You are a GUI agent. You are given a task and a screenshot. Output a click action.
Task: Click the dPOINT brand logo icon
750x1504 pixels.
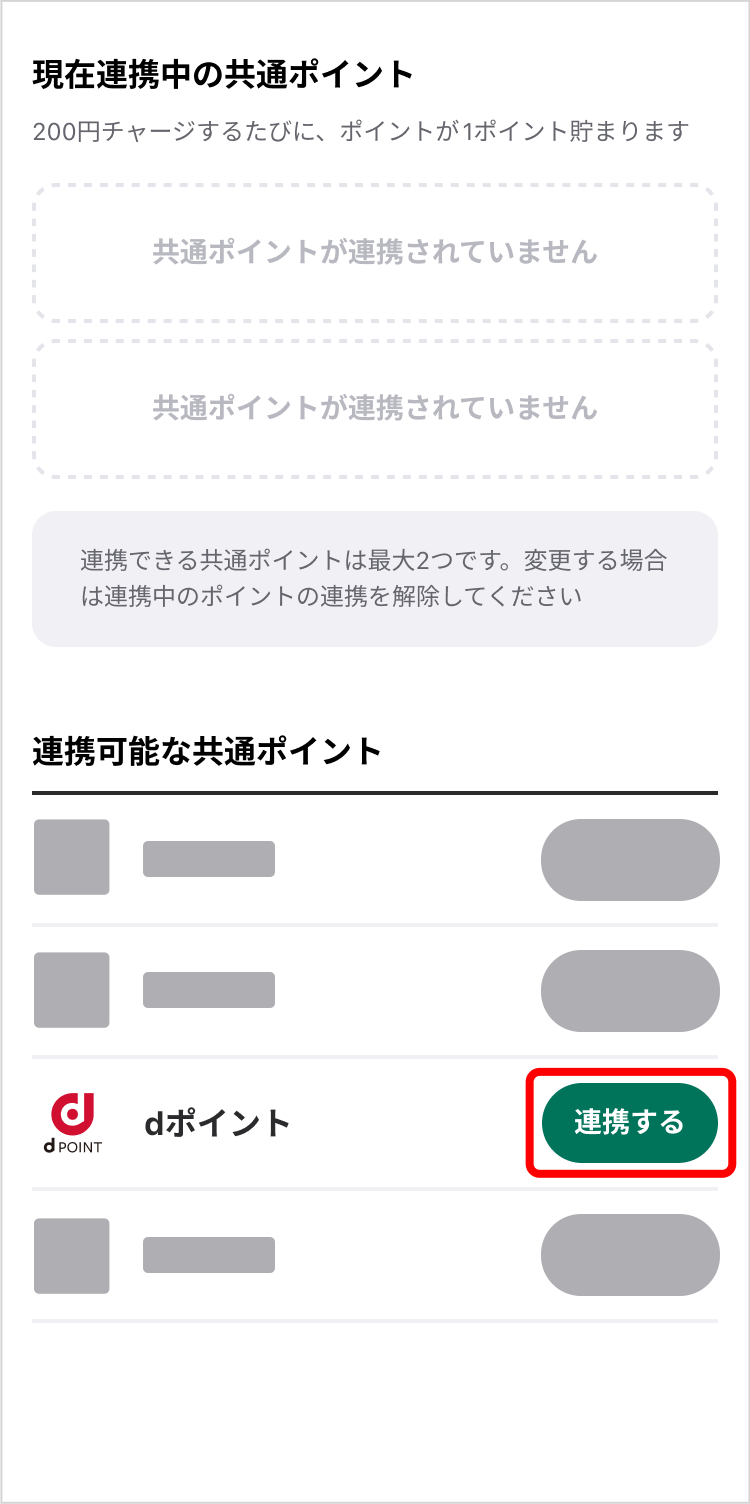click(x=71, y=1122)
